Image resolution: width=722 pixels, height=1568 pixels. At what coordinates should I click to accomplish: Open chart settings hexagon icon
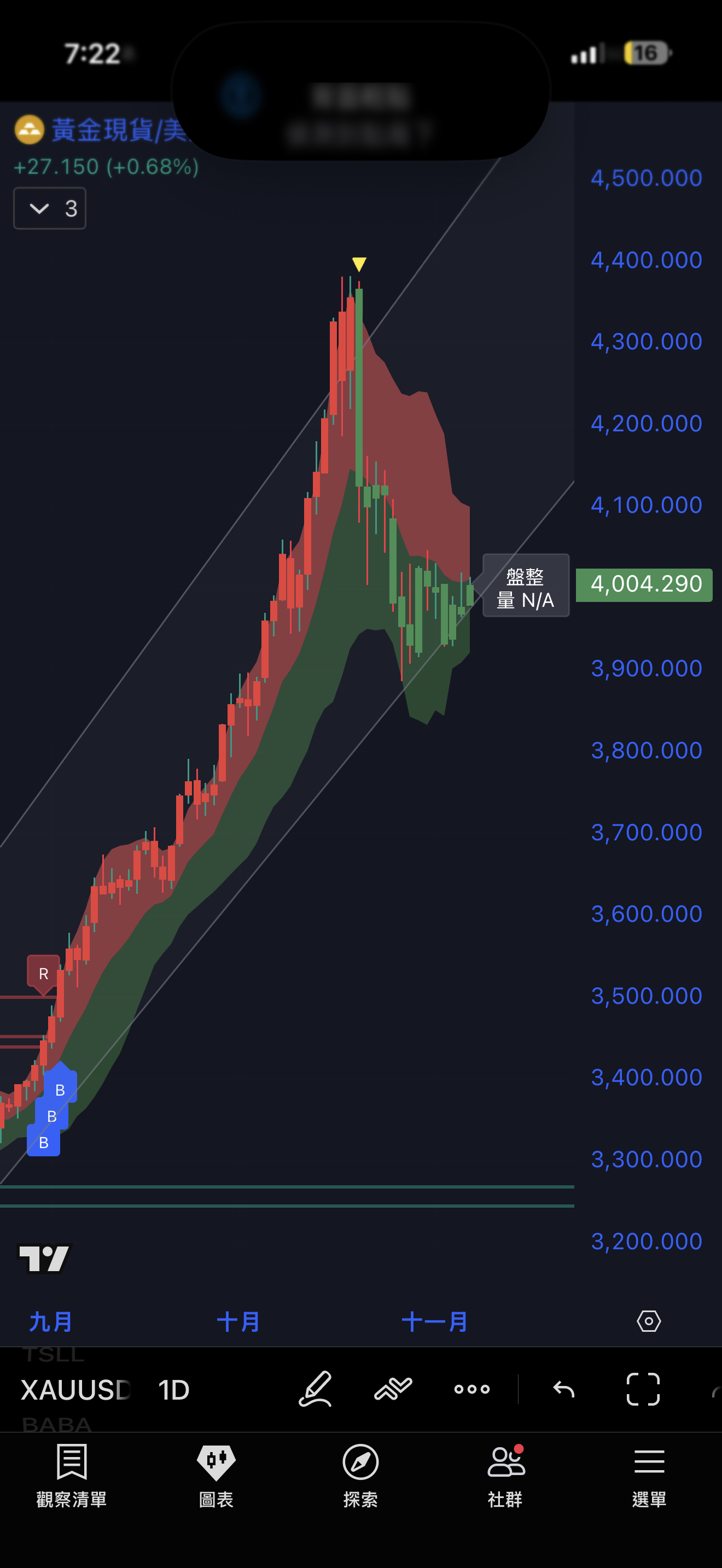pos(648,1321)
